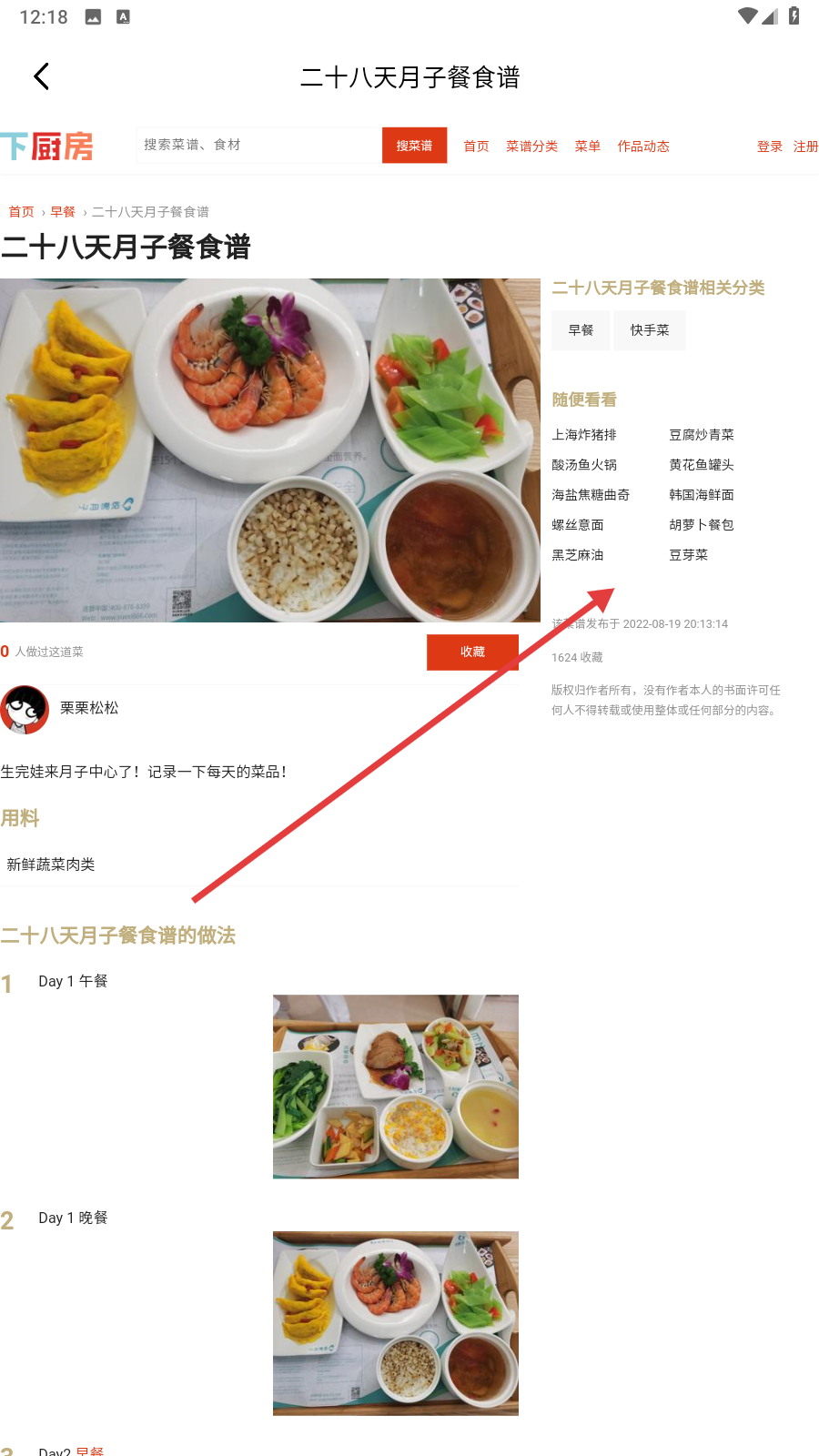Open the 早餐 breadcrumb link
Image resolution: width=819 pixels, height=1456 pixels.
point(63,212)
